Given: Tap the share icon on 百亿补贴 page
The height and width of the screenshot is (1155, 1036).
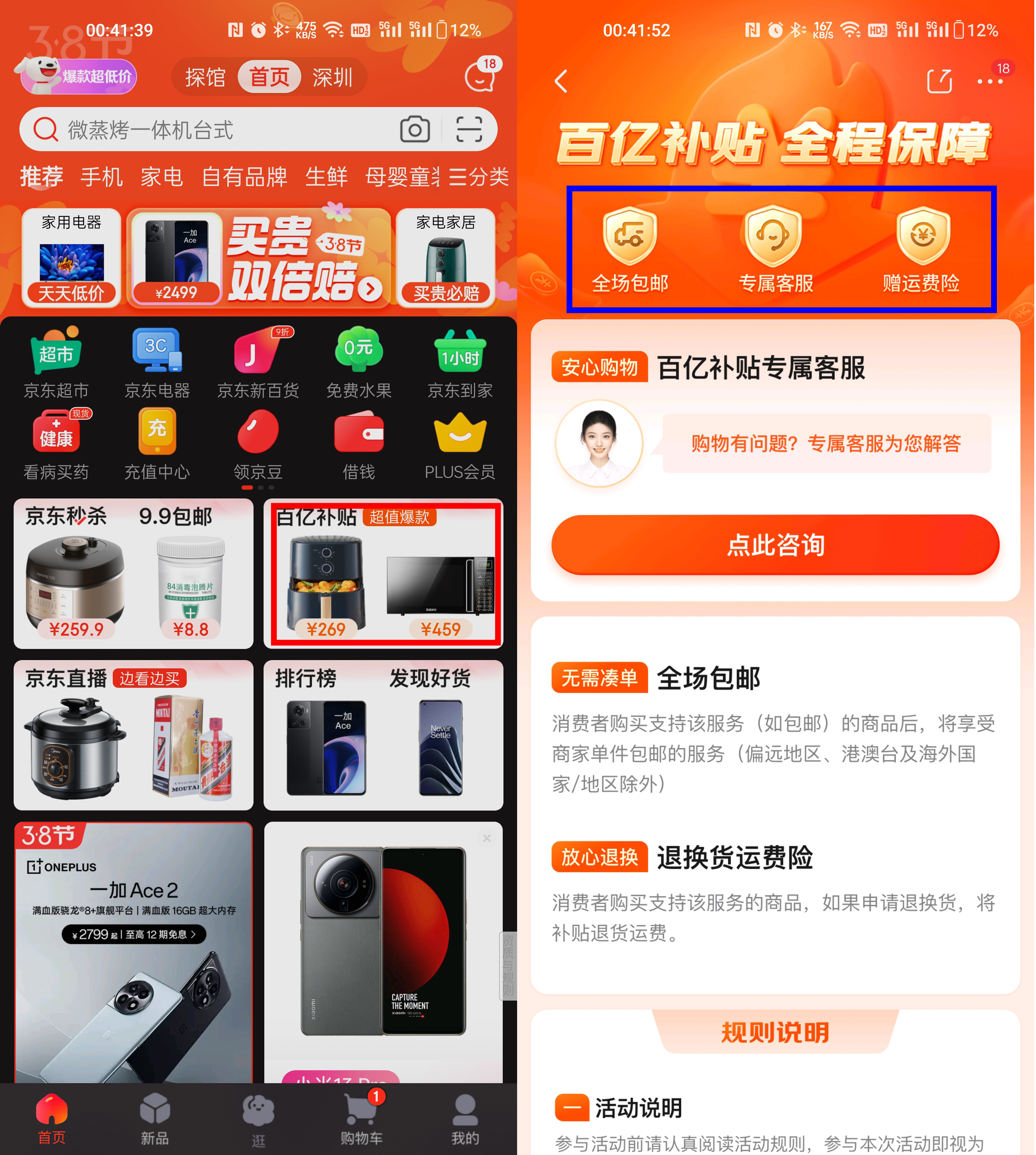Looking at the screenshot, I should tap(939, 81).
